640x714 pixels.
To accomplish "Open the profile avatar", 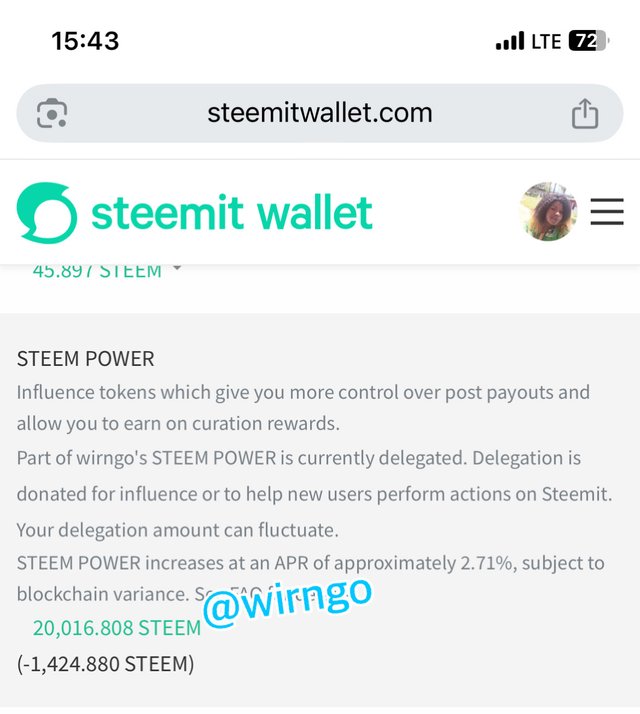I will click(549, 211).
